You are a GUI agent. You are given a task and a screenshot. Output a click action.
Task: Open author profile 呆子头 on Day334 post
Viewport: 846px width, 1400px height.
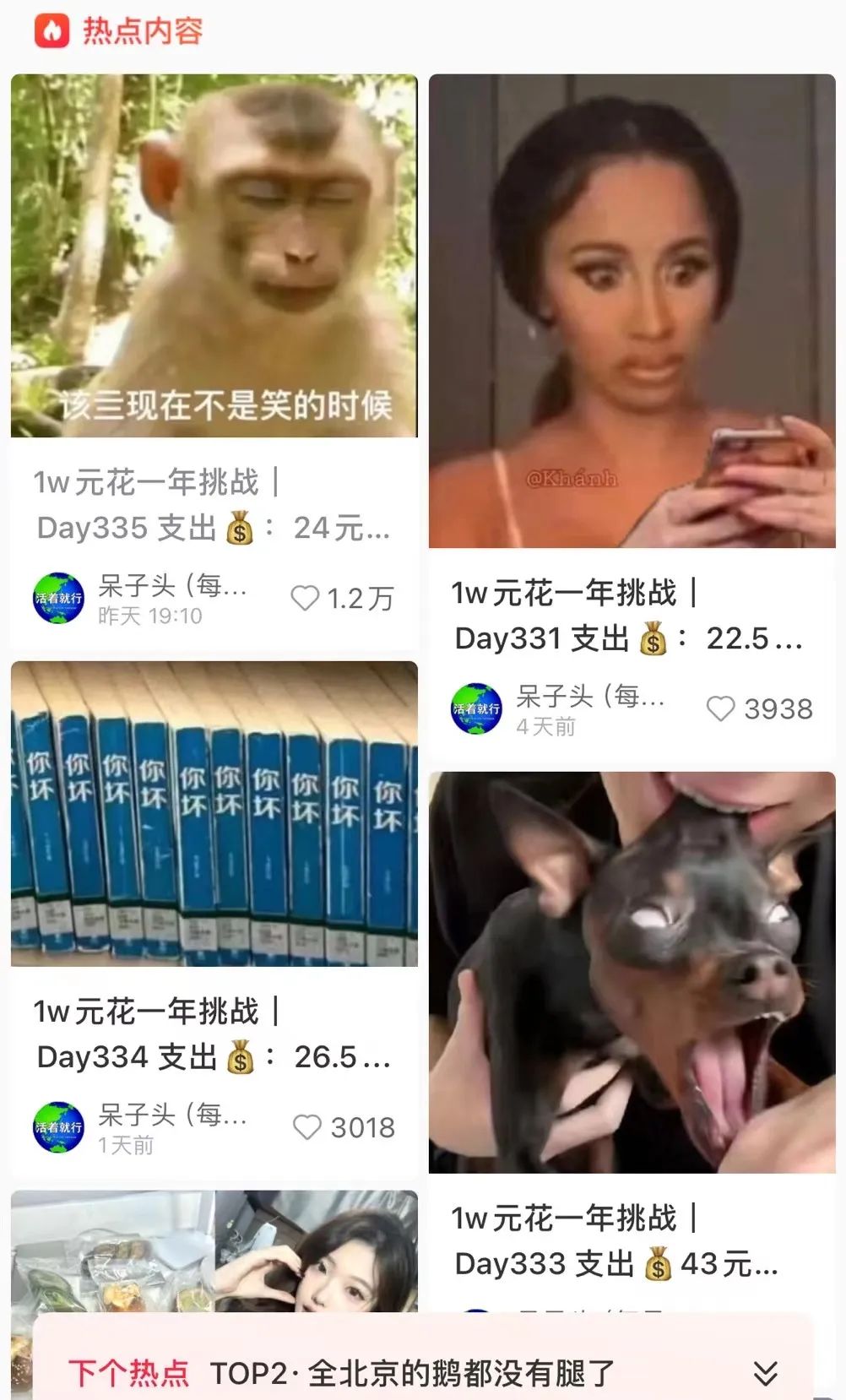coord(58,1127)
